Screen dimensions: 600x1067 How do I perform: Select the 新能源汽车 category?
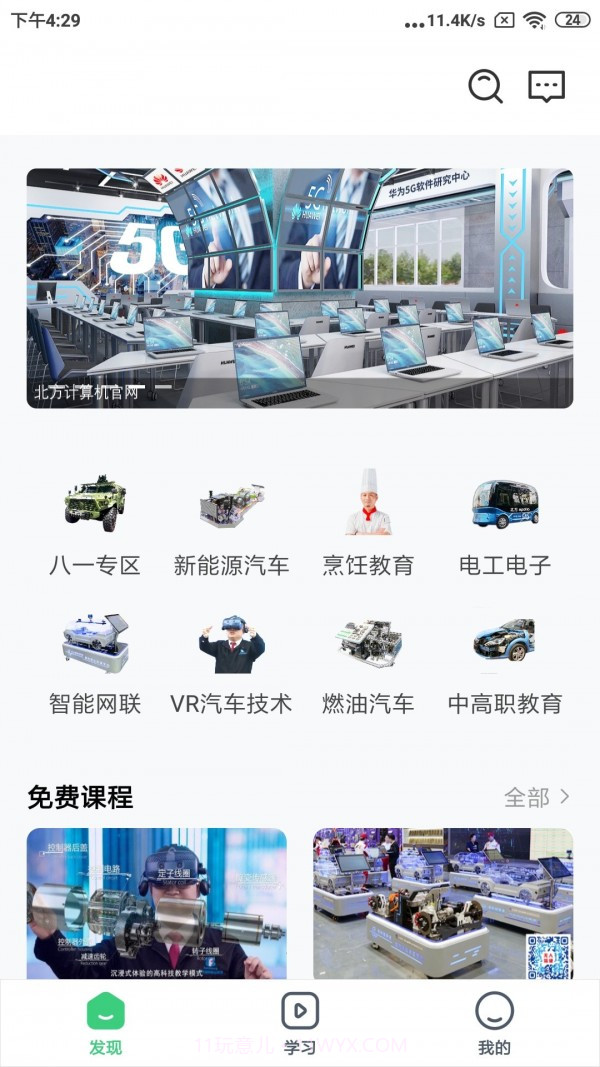(x=231, y=525)
